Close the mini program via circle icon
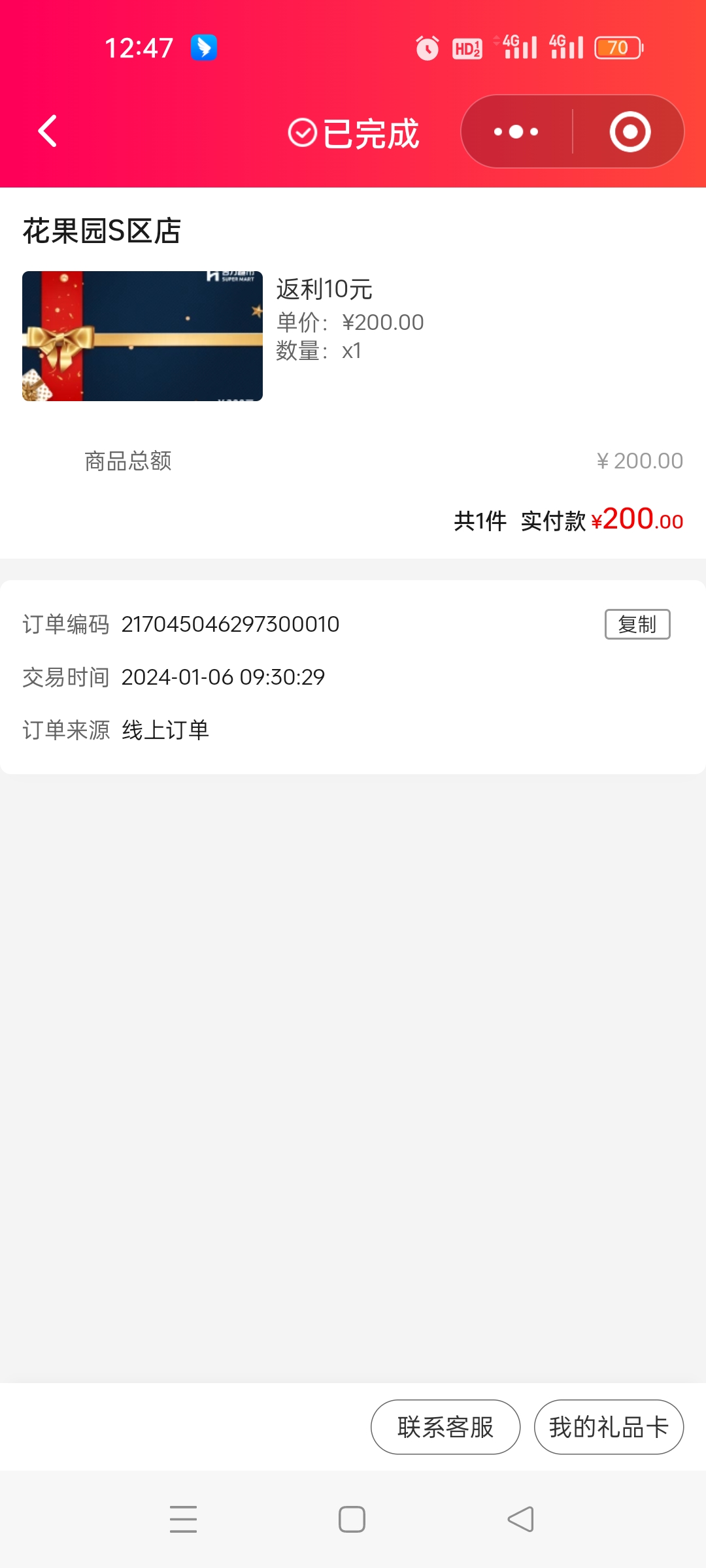The image size is (706, 1568). 630,132
